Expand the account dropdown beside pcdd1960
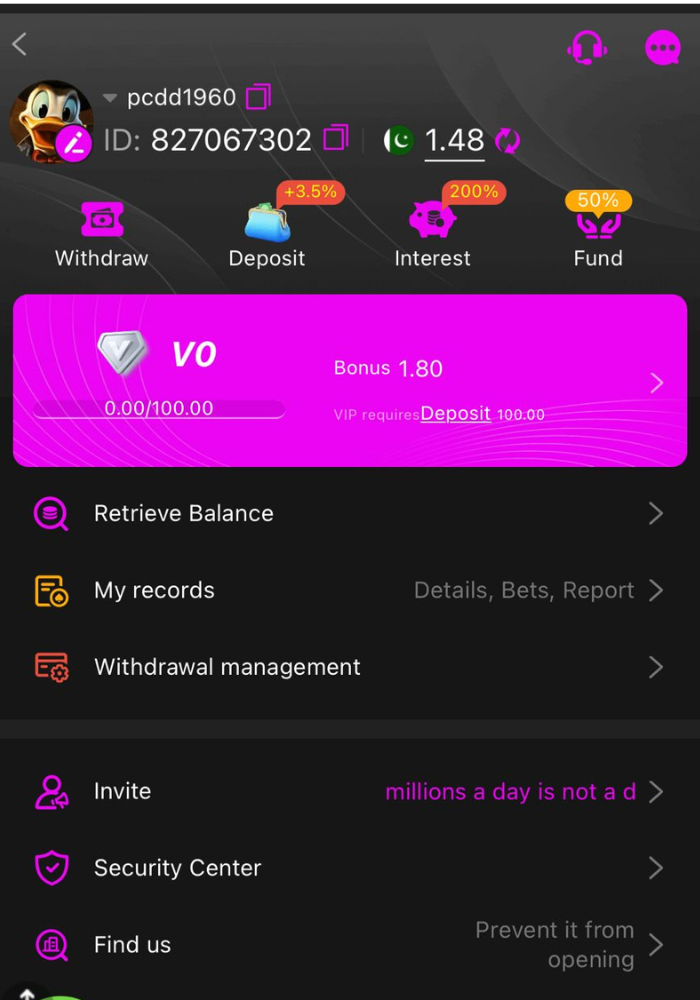 tap(110, 98)
